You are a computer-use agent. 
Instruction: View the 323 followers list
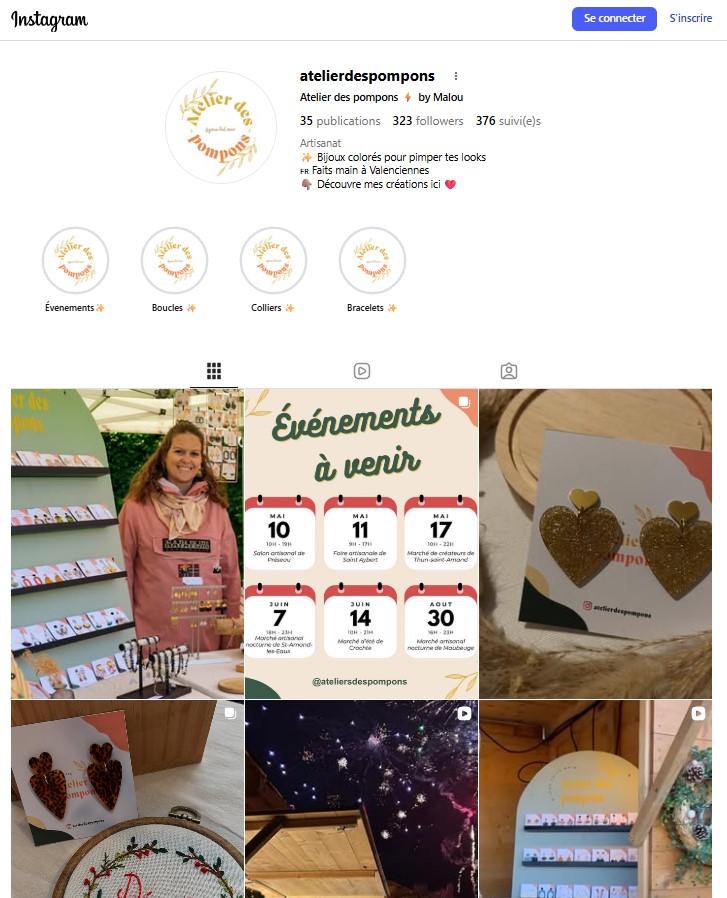[x=427, y=121]
